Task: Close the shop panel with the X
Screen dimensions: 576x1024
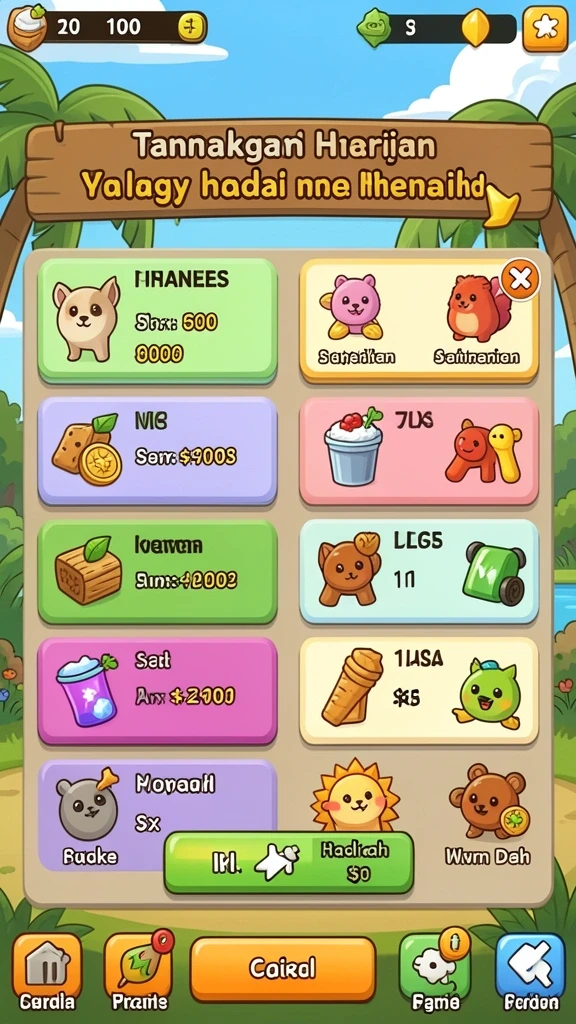Action: click(x=520, y=280)
